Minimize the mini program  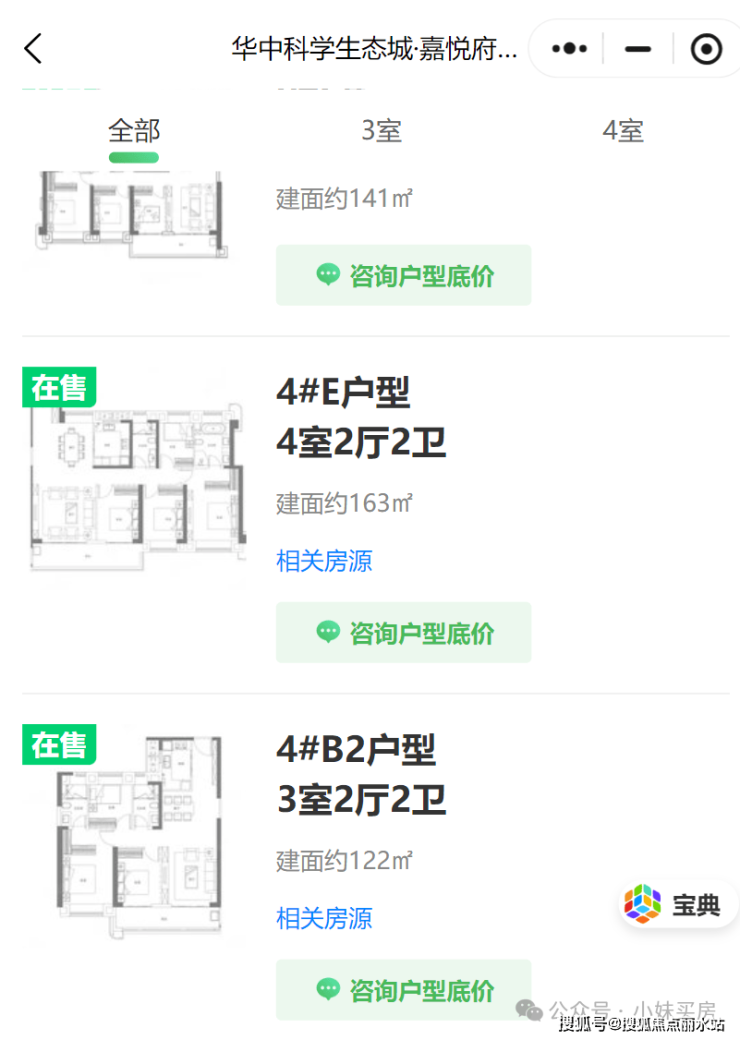point(637,48)
